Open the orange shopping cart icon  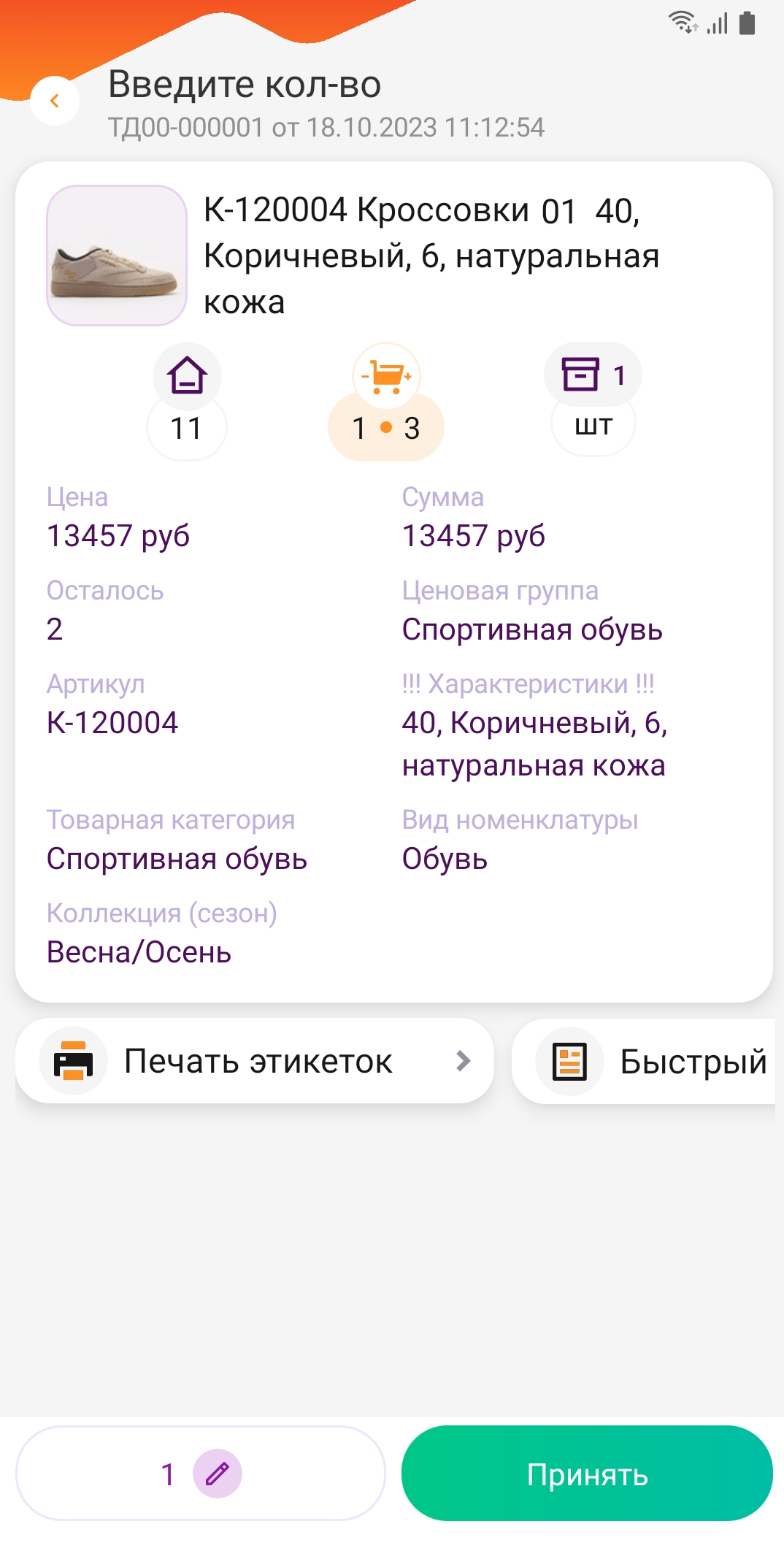point(385,375)
